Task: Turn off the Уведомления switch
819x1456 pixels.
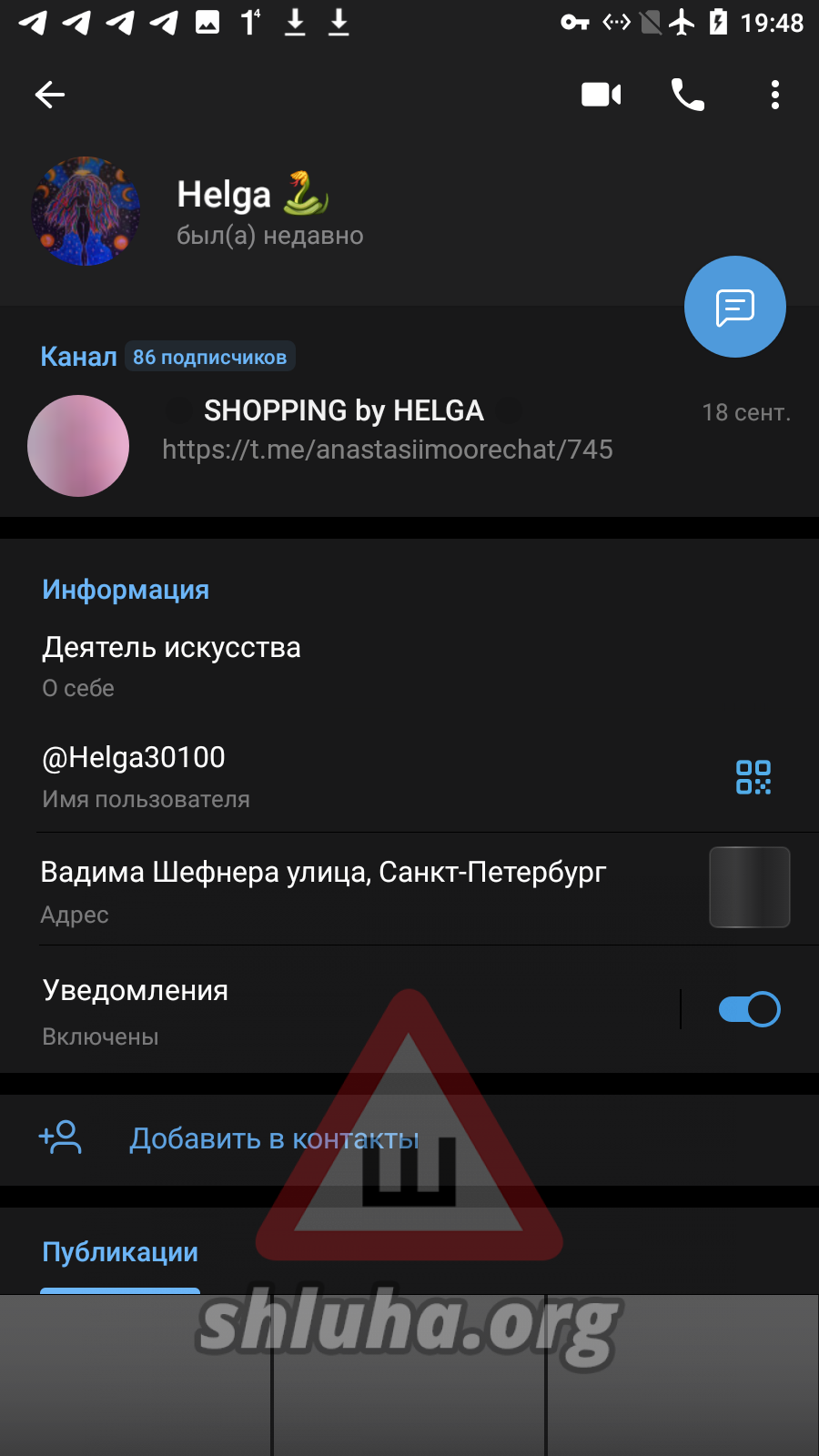Action: point(750,1009)
